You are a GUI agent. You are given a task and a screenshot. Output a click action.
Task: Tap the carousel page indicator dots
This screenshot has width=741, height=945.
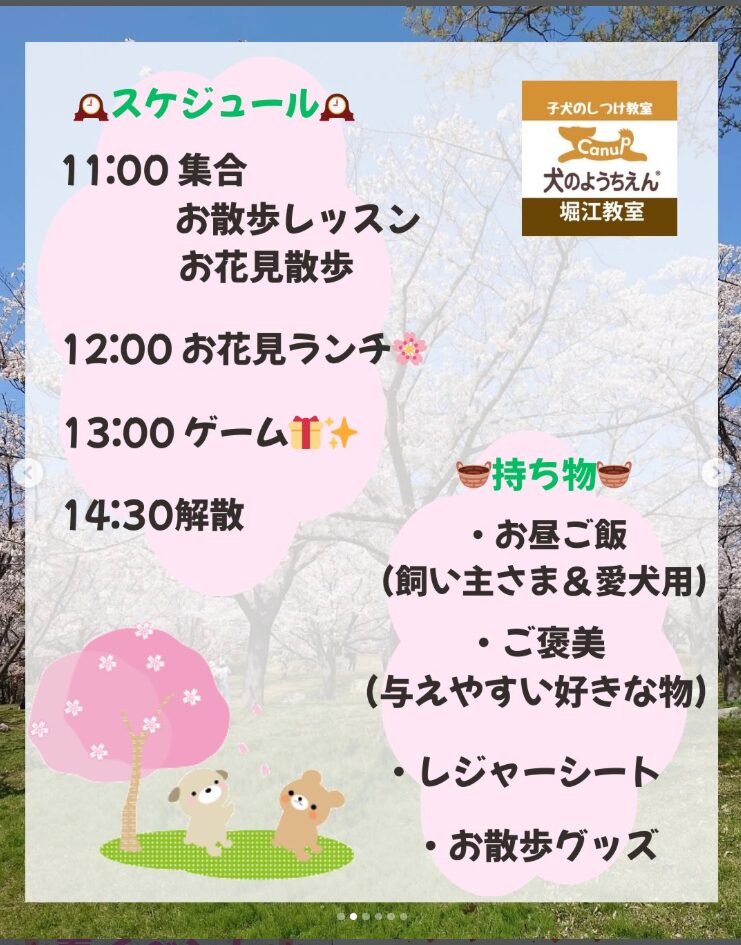[371, 916]
